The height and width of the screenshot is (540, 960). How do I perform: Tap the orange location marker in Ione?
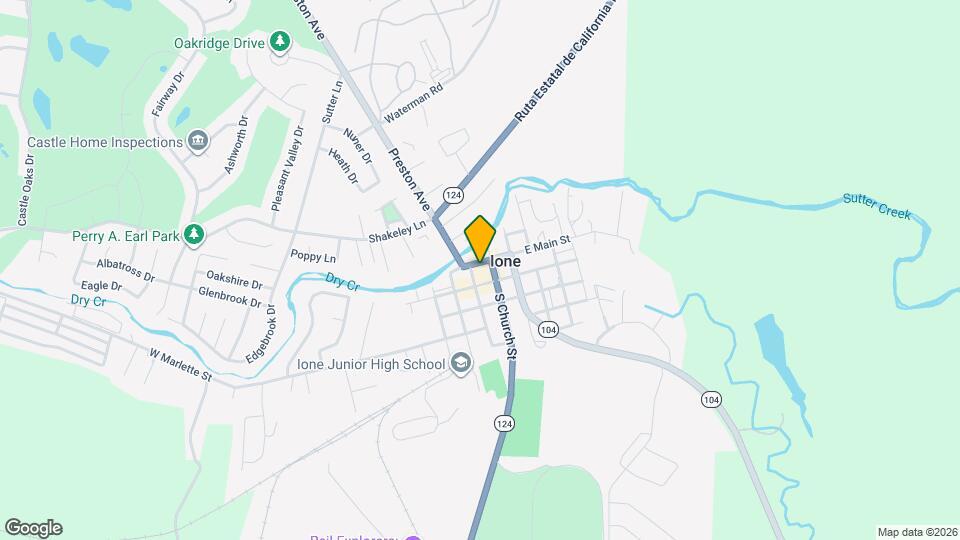(480, 238)
